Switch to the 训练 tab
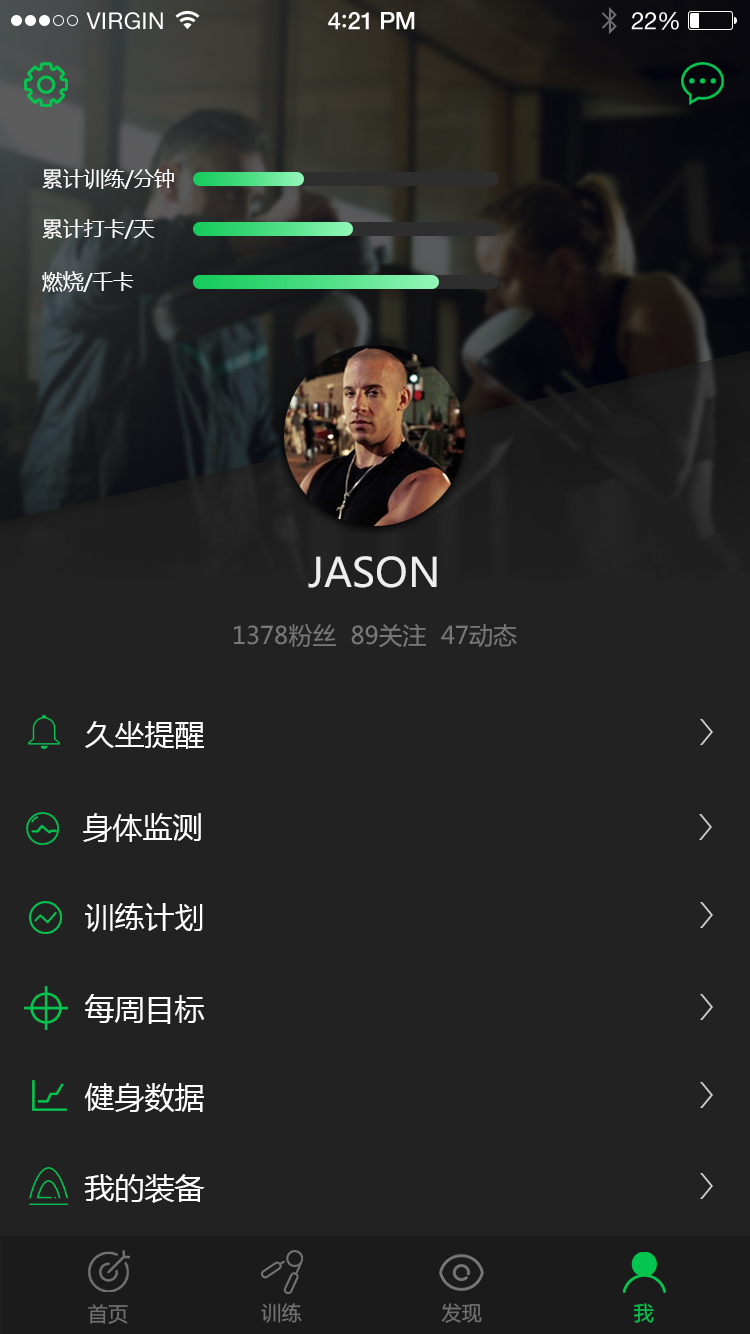This screenshot has height=1334, width=750. pyautogui.click(x=281, y=1285)
